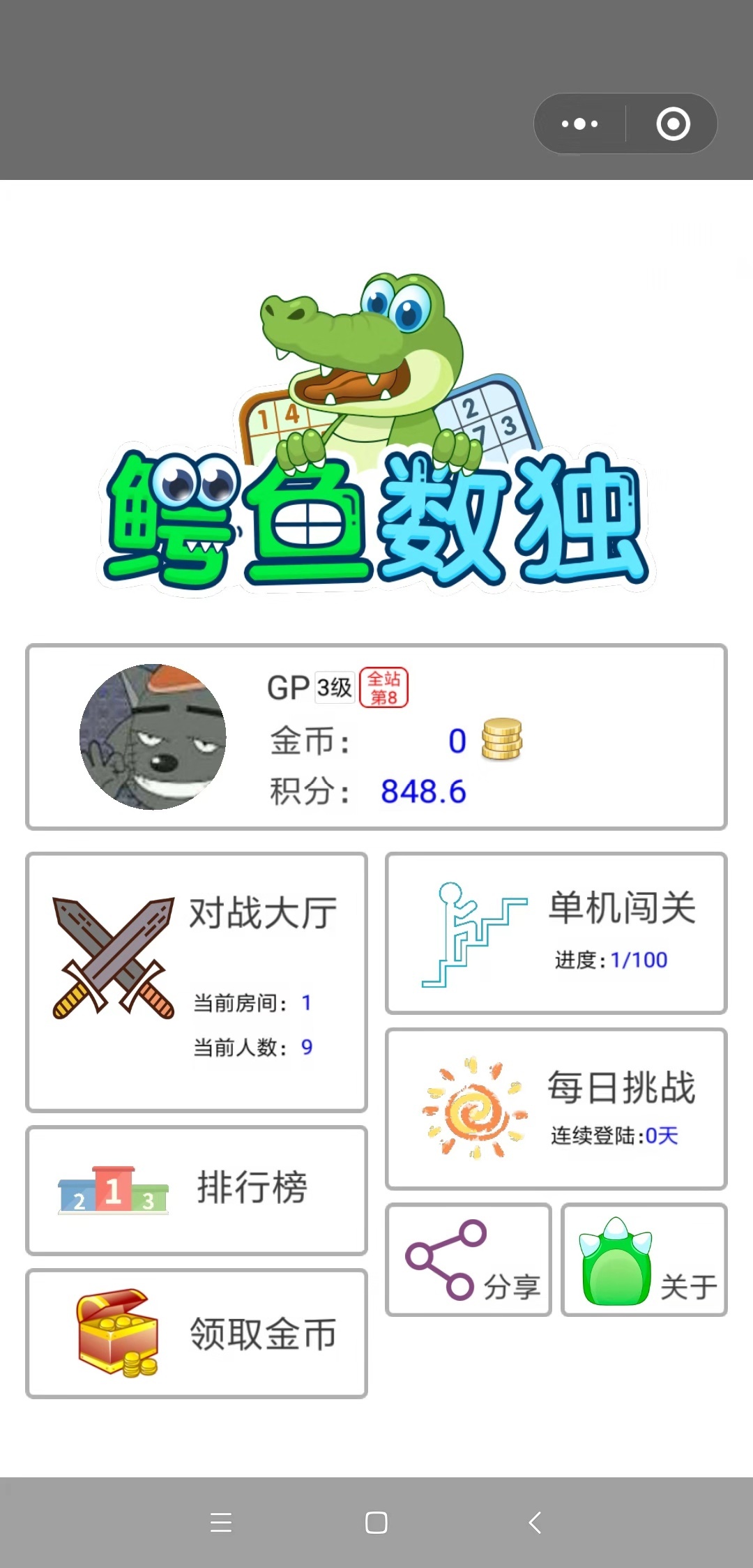Open the 每日挑战 daily challenge
Screen dimensions: 753x1568
click(556, 1108)
